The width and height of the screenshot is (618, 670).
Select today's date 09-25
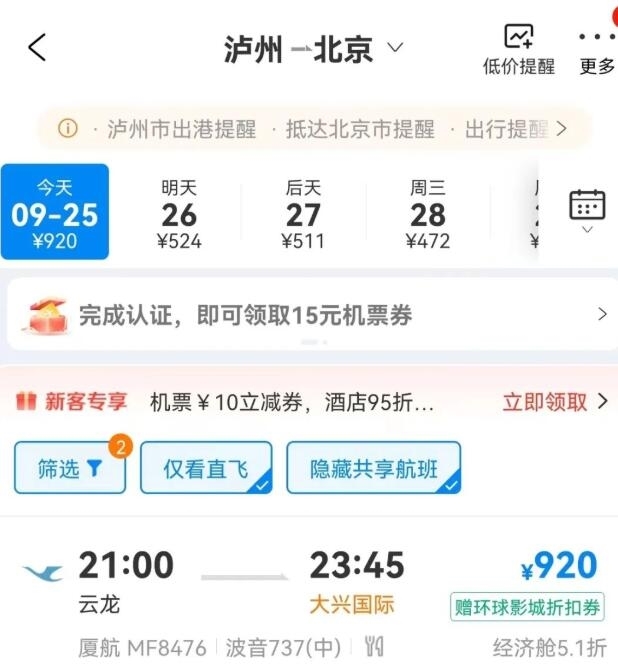54,212
